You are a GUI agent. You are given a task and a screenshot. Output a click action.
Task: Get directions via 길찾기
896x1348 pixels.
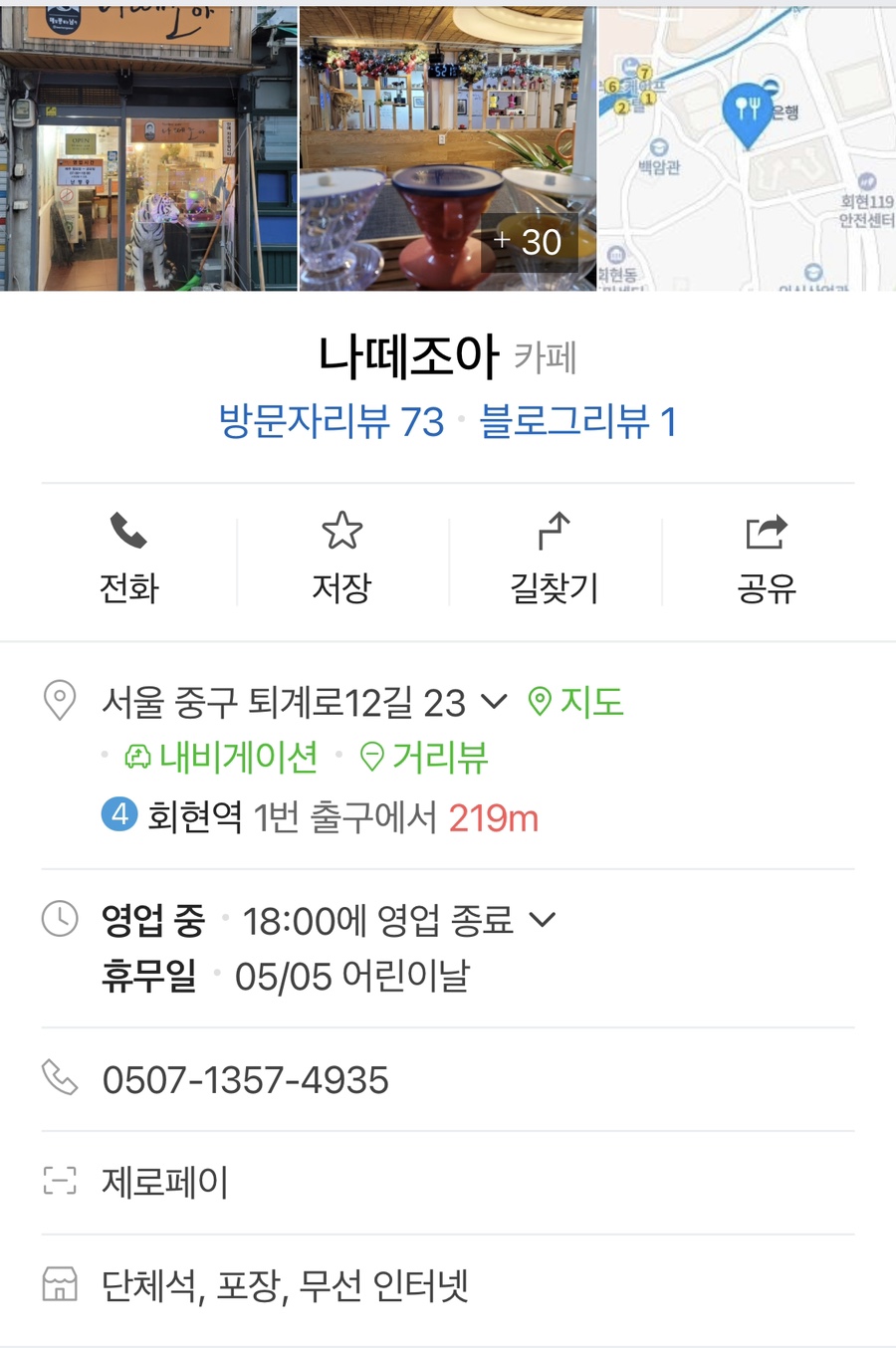point(554,560)
